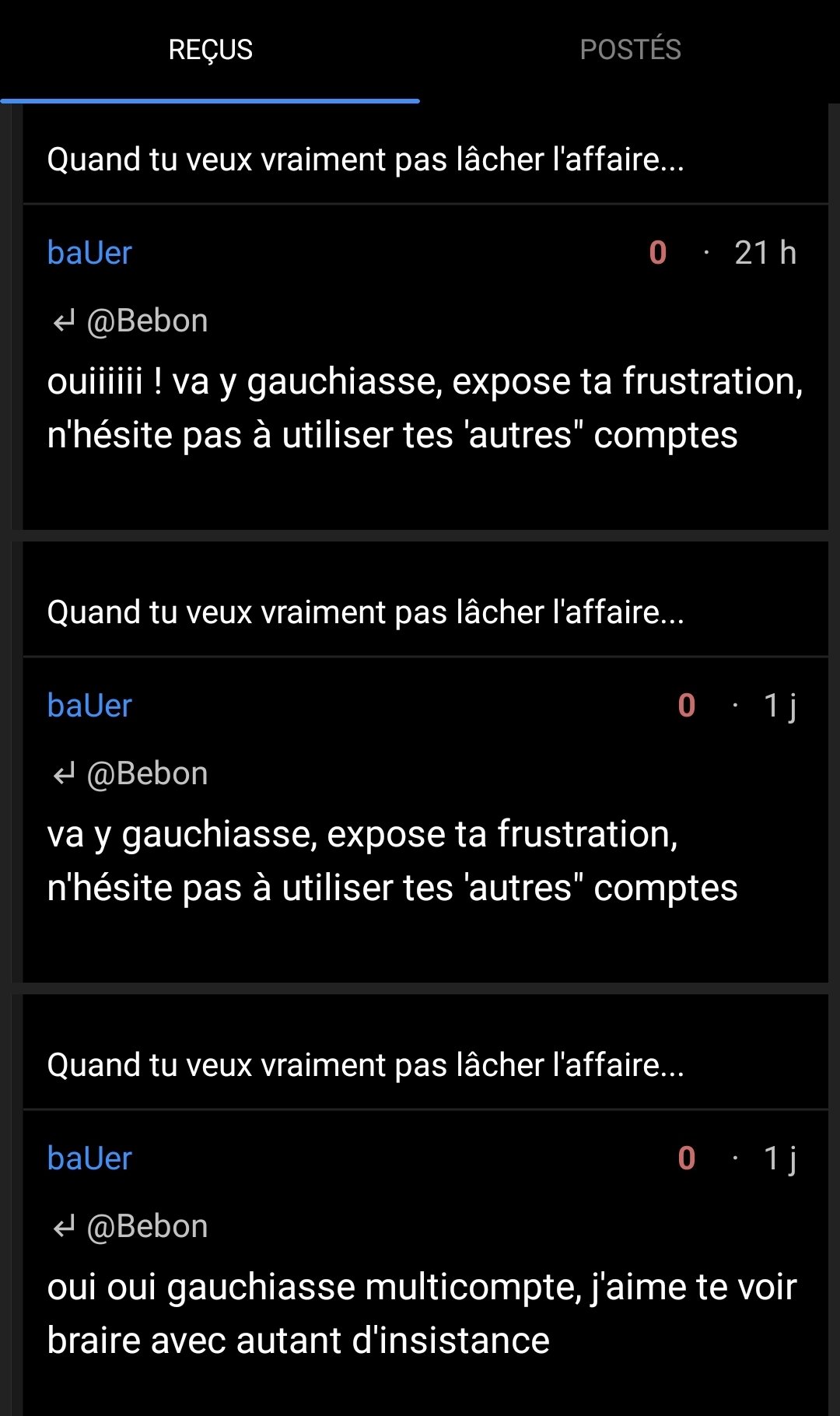Open baUer's profile from the bottom message
Viewport: 840px width, 1416px height.
coord(89,1158)
